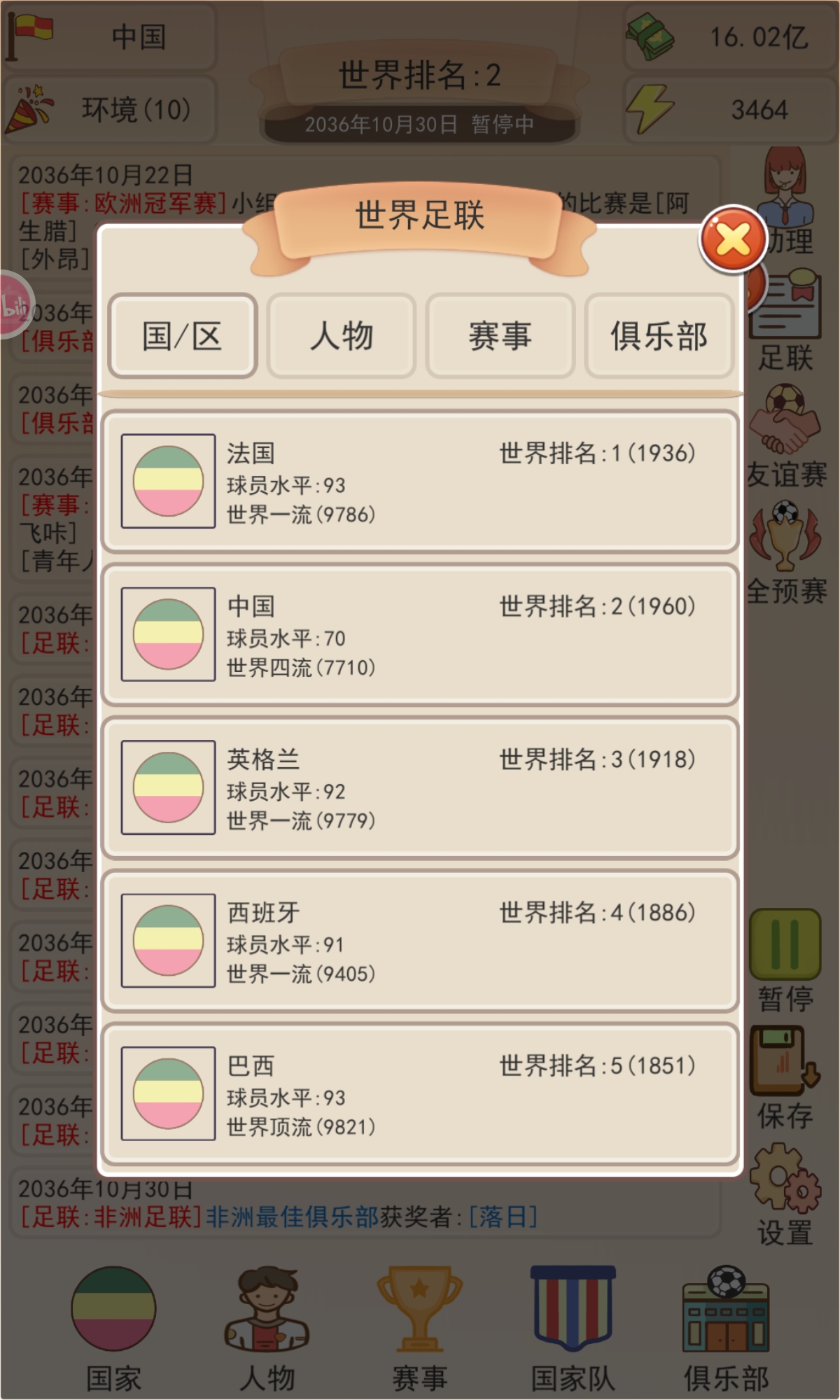Switch to the 赛事 tab in the dialog
This screenshot has height=1400, width=840.
(x=500, y=336)
